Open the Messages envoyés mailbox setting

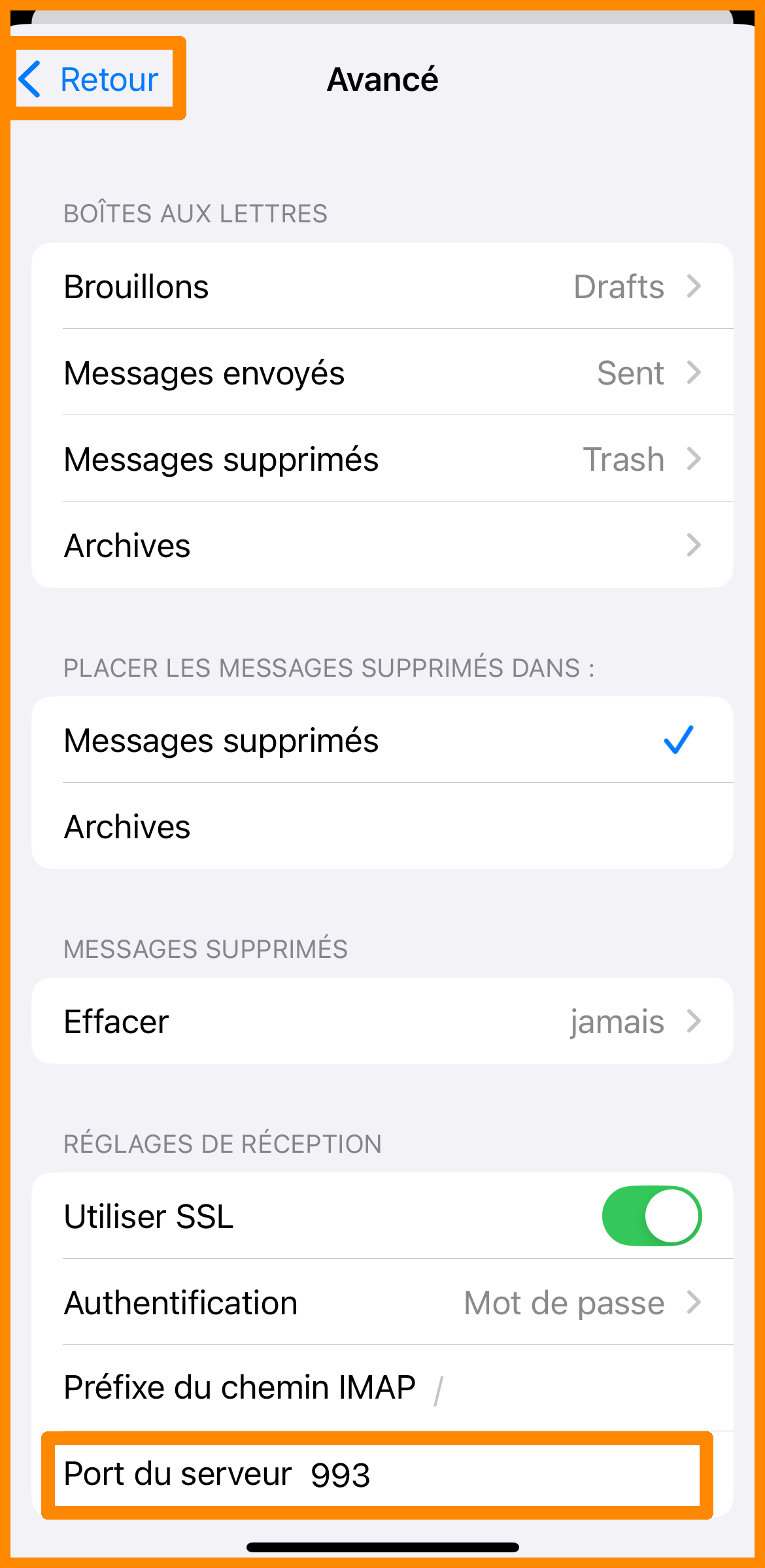tap(382, 373)
